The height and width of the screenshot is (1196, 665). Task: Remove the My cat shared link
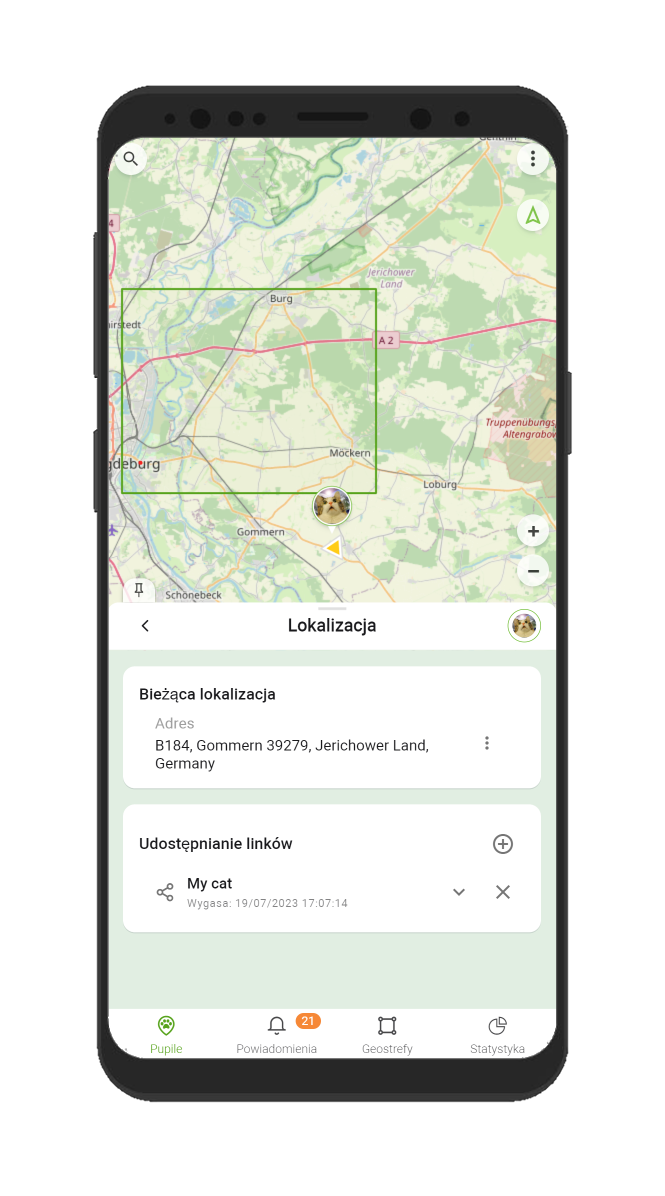(x=503, y=892)
